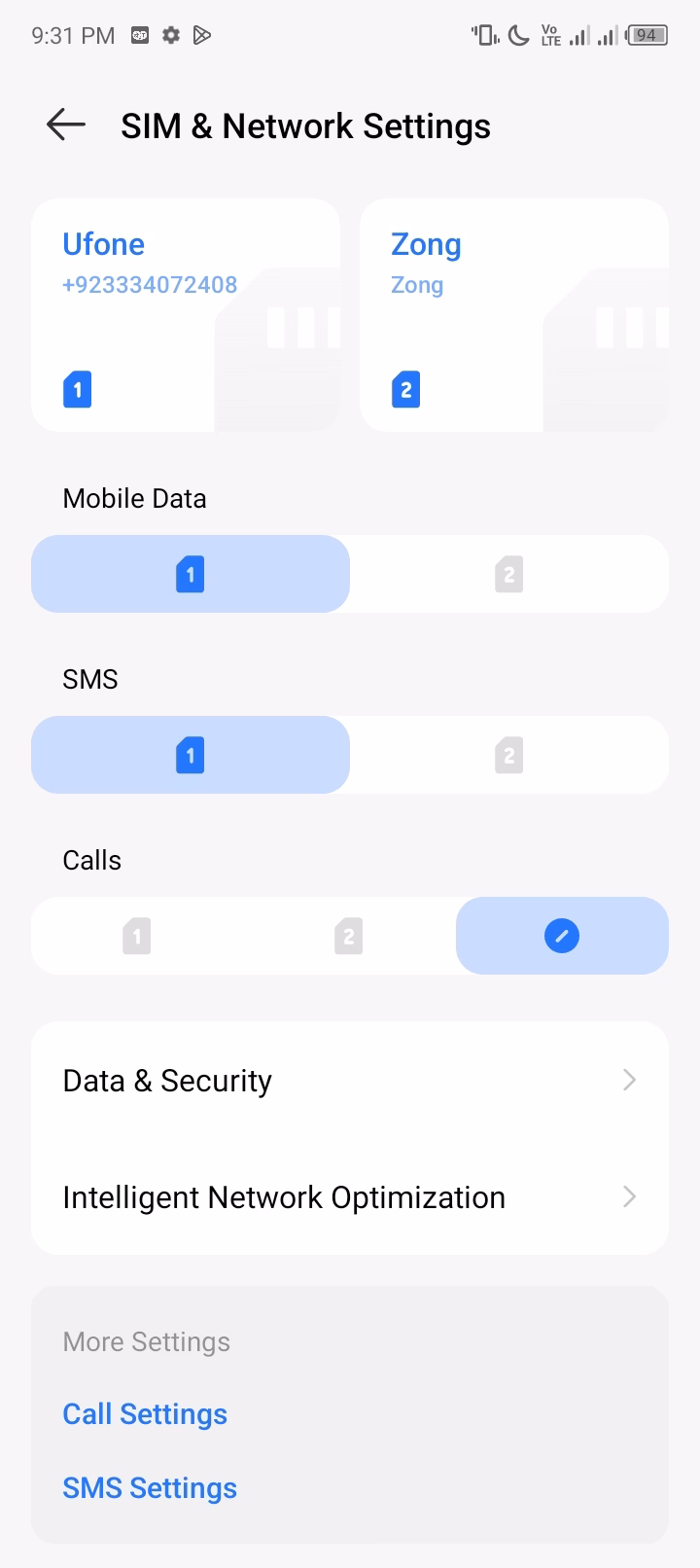The height and width of the screenshot is (1568, 700).
Task: Set SIM 1 as default for Calls
Action: point(137,936)
